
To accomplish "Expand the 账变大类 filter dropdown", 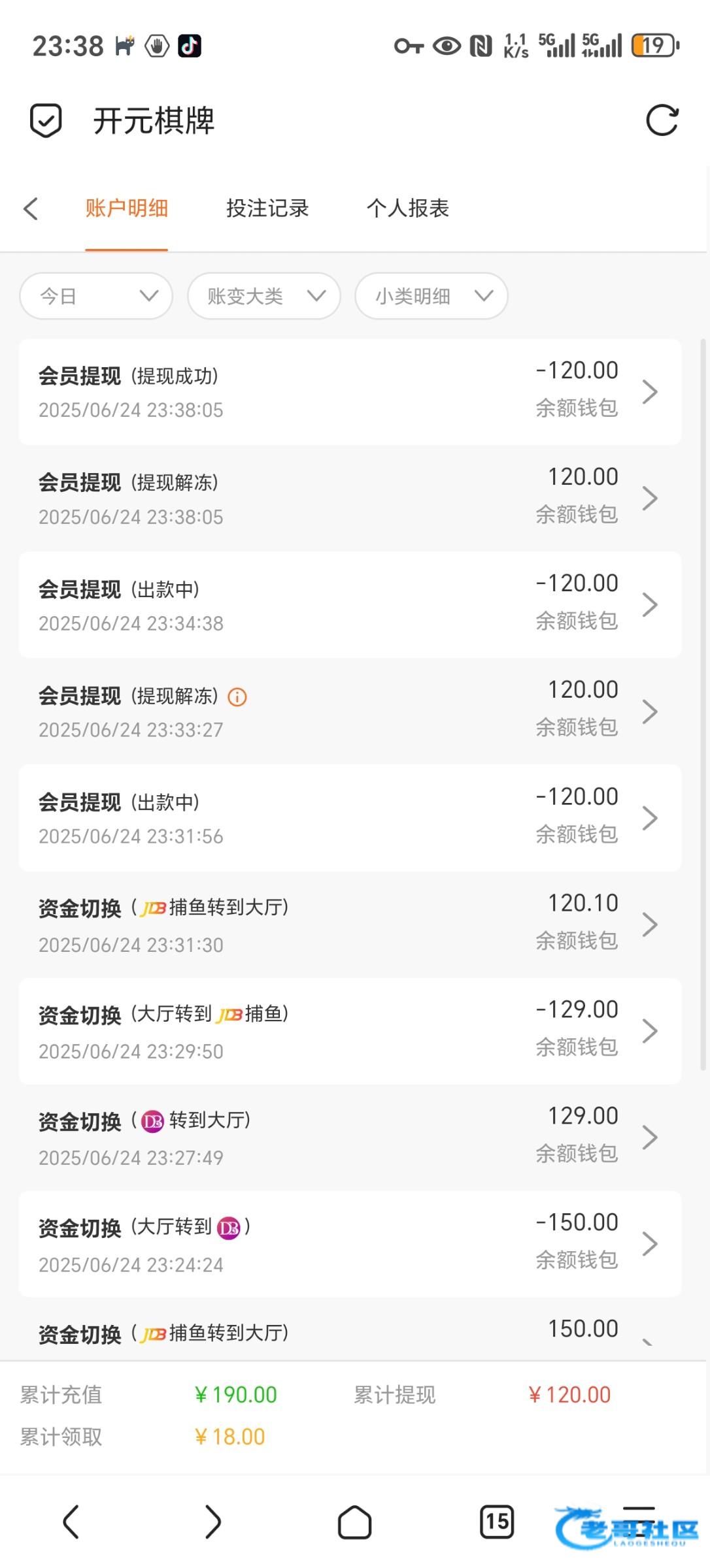I will (x=263, y=296).
